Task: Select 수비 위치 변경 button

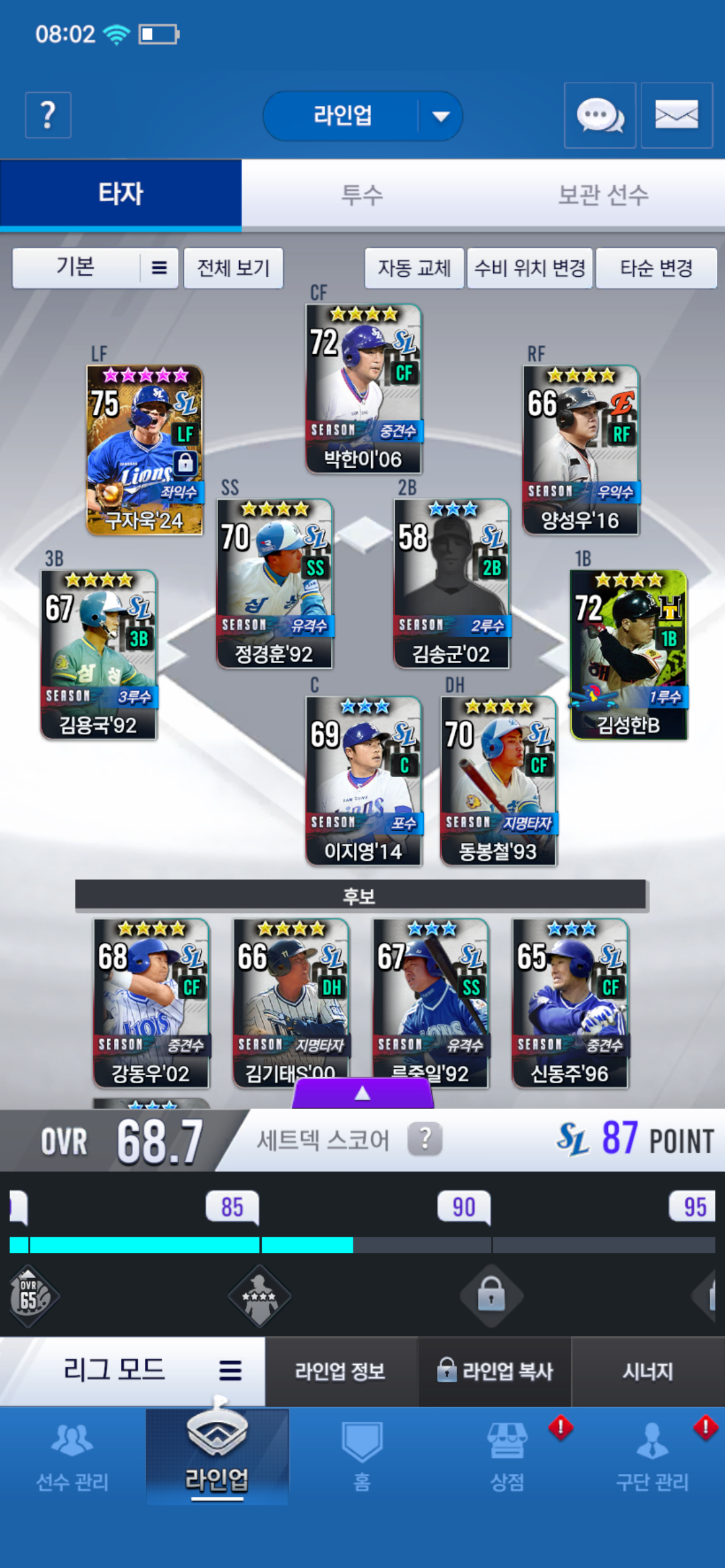Action: (530, 268)
